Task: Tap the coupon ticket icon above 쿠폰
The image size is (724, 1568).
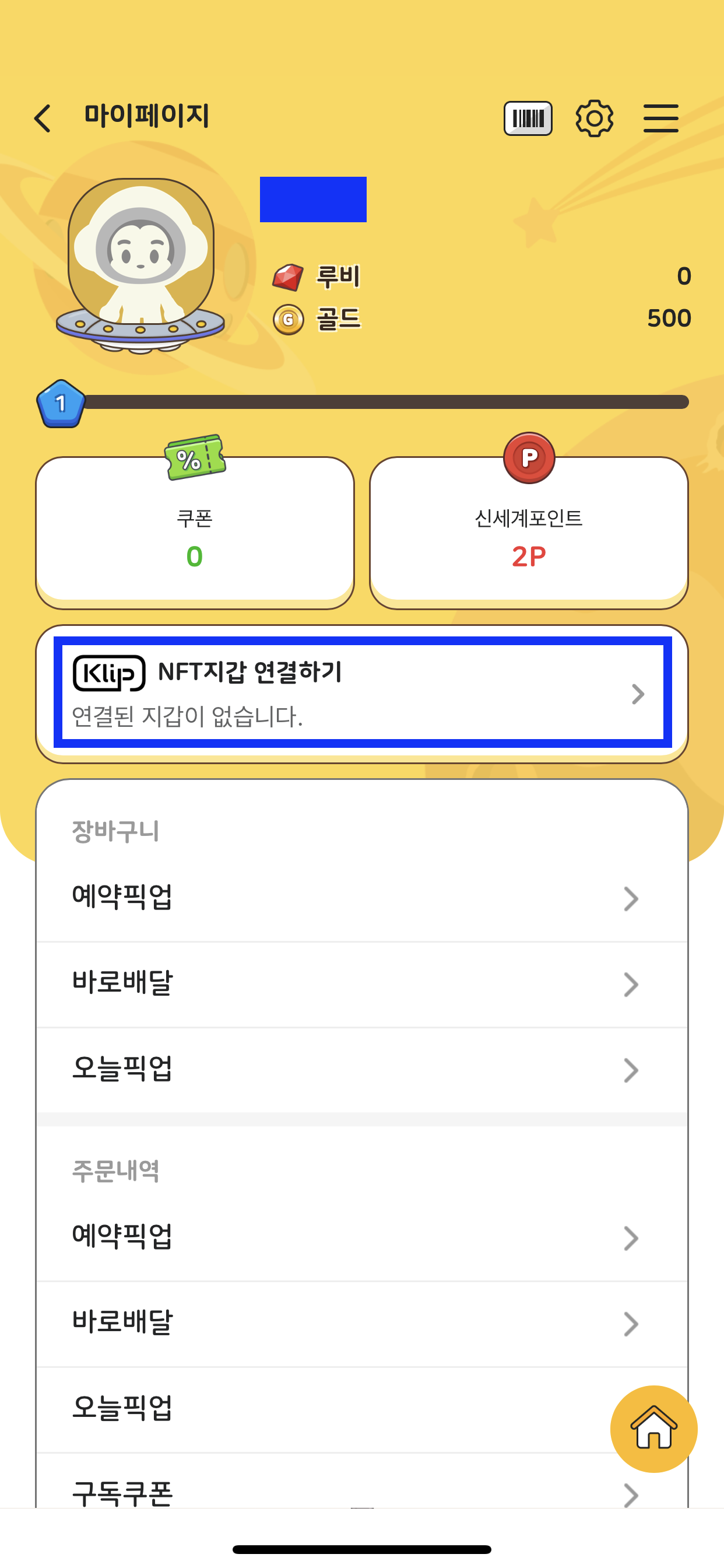Action: click(x=195, y=457)
